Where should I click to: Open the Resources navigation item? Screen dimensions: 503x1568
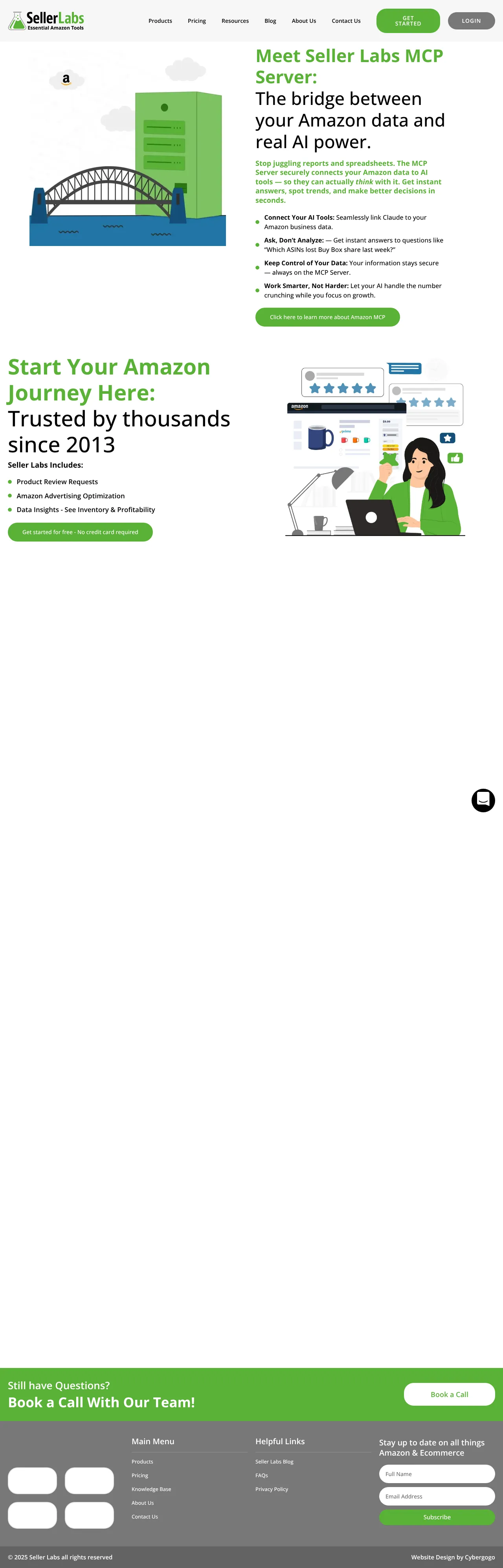[235, 21]
